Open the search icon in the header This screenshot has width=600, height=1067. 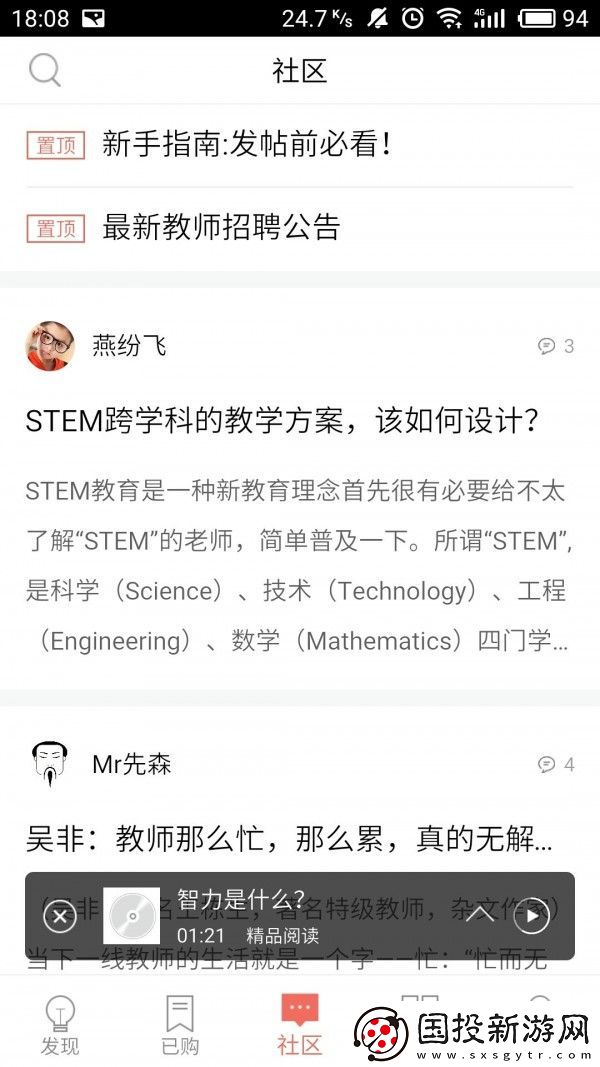pos(45,70)
